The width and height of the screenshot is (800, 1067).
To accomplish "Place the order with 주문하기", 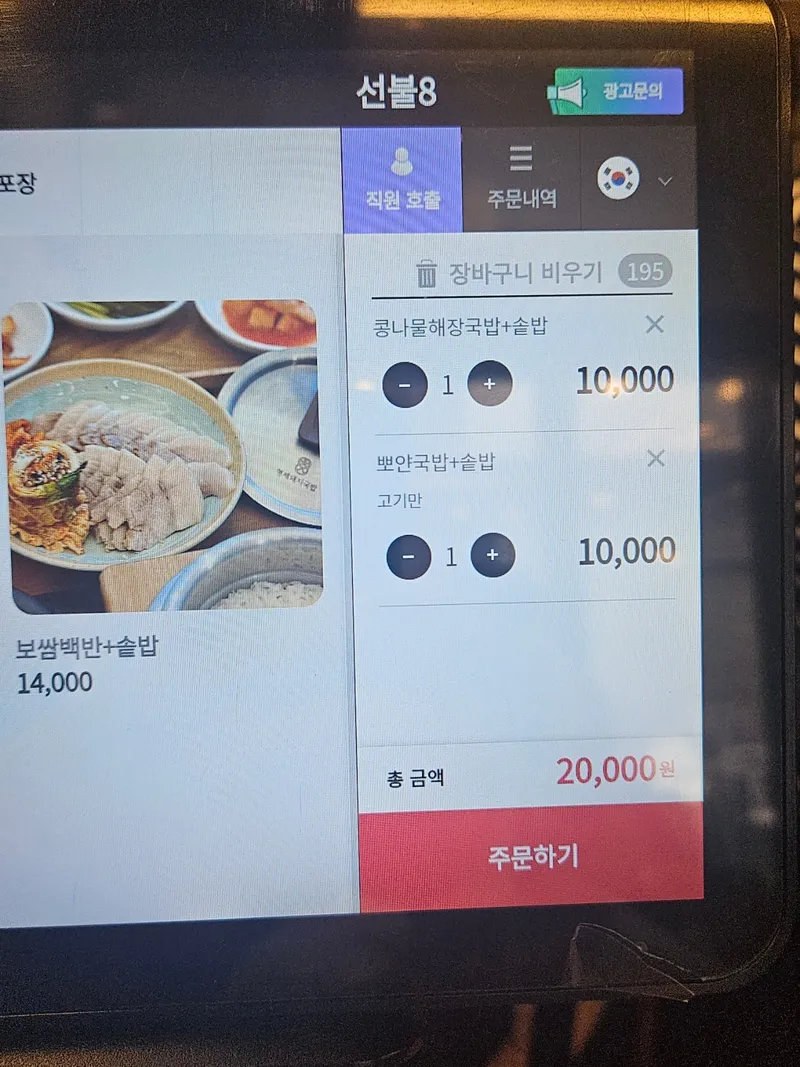I will click(532, 858).
